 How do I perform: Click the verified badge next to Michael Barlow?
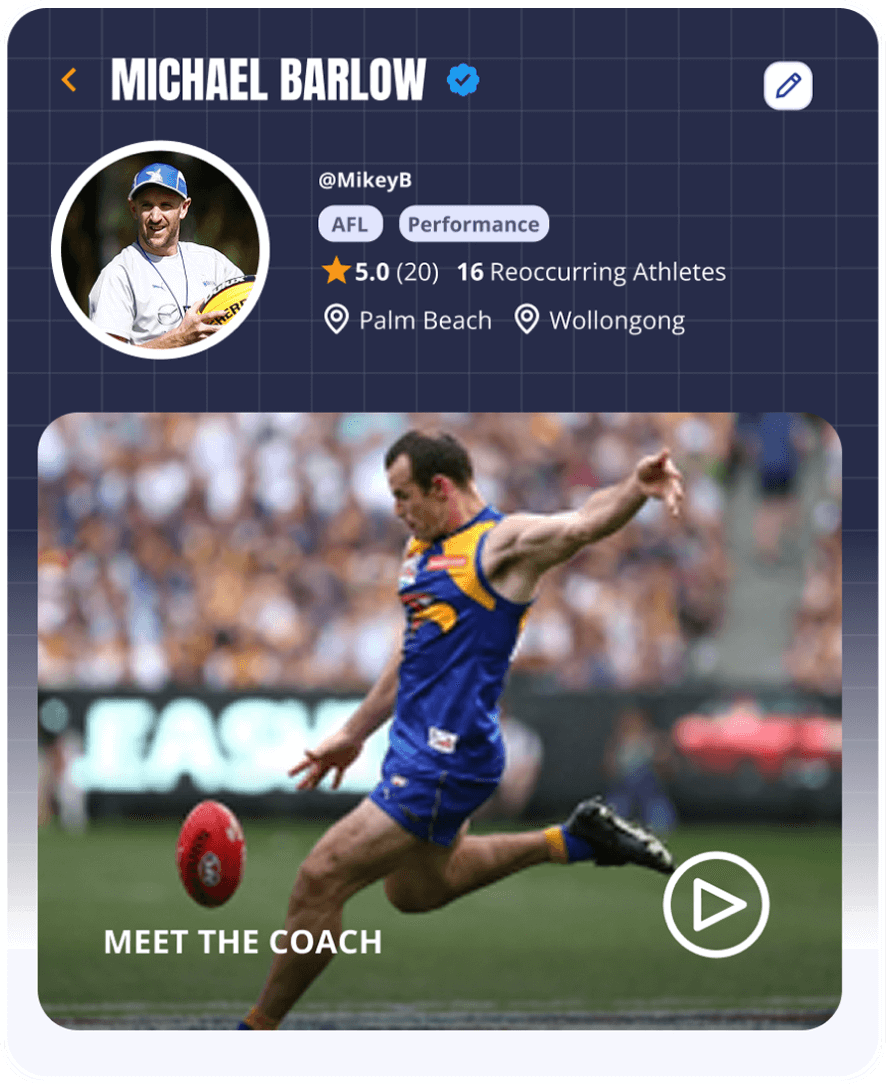(x=464, y=77)
